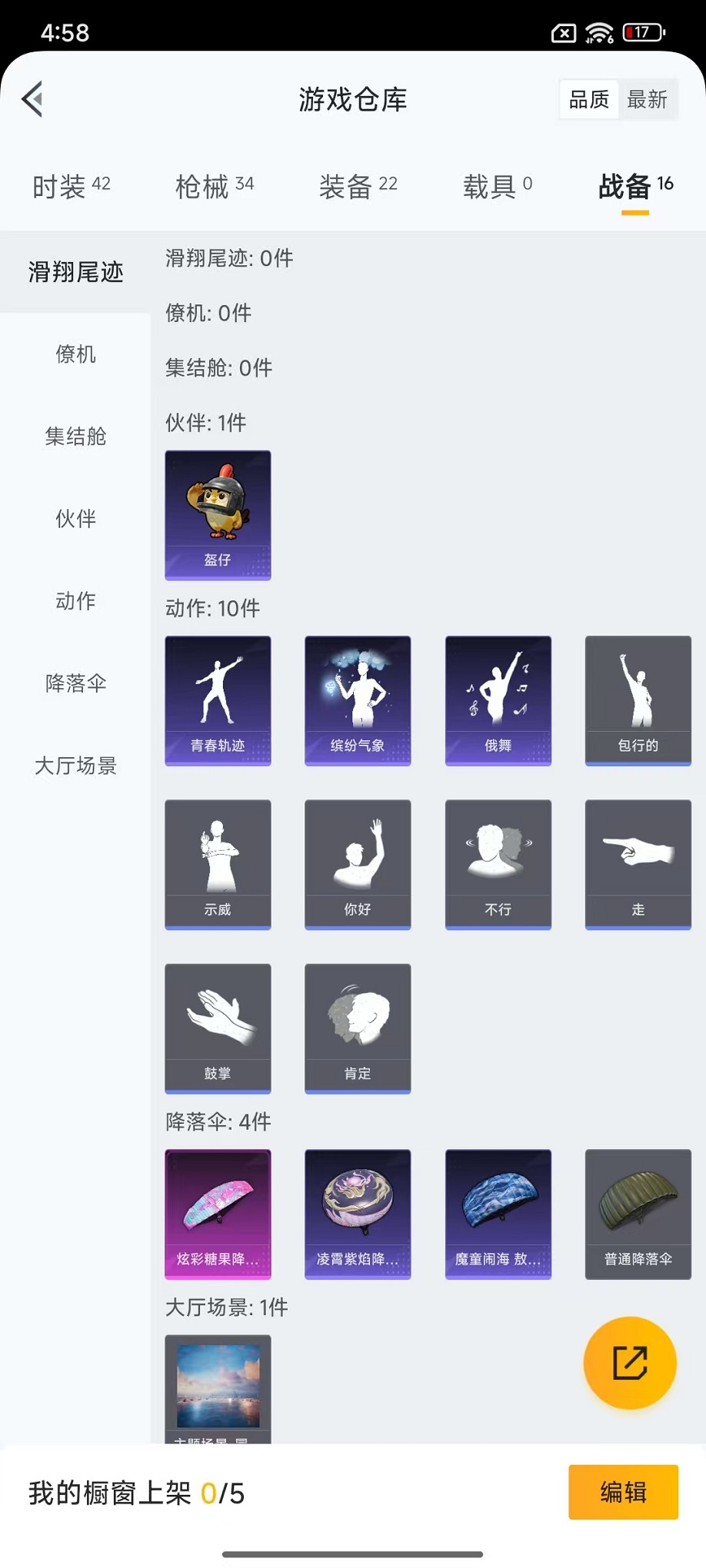View the 炫彩糖果 parachute
Viewport: 706px width, 1568px height.
point(218,1214)
